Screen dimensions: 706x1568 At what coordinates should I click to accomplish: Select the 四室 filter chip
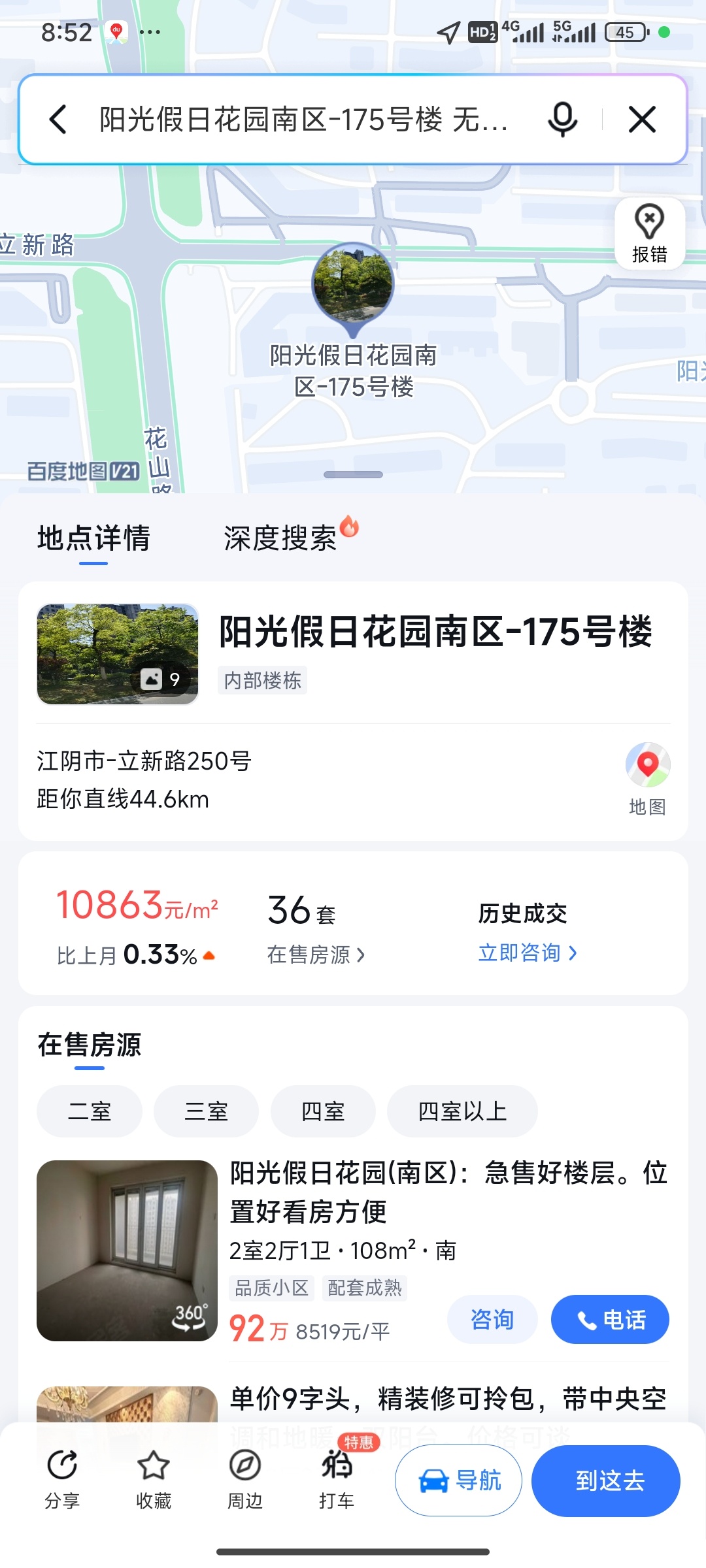click(x=323, y=1111)
